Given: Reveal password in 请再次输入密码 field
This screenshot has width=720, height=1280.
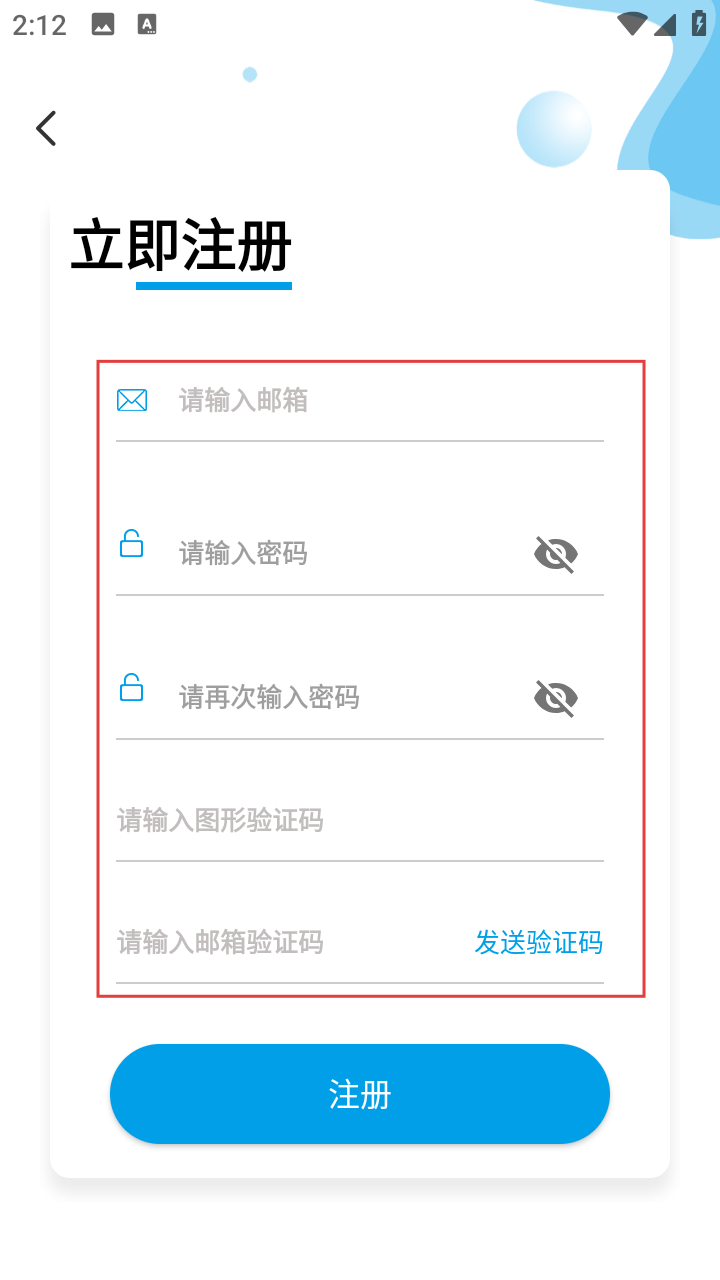Looking at the screenshot, I should pos(556,697).
